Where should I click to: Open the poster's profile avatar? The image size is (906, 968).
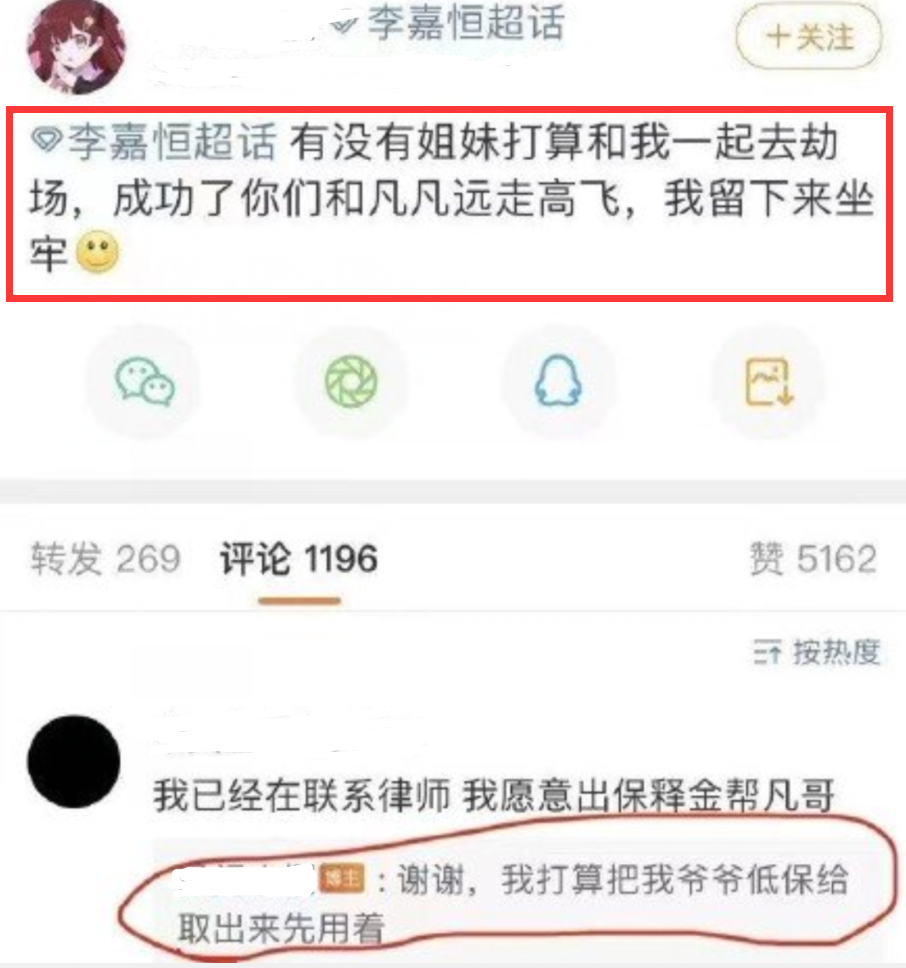click(x=75, y=46)
